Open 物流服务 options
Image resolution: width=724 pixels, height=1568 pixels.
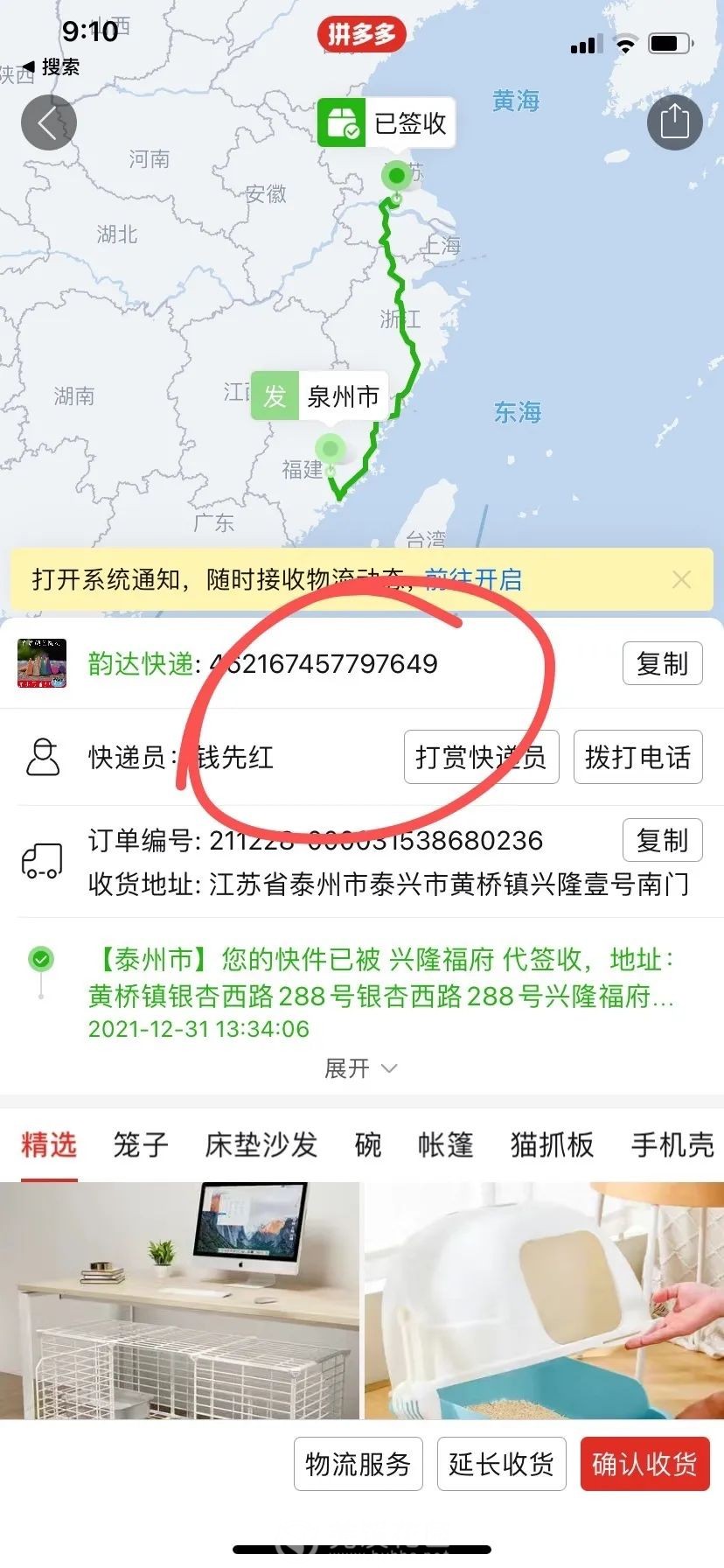point(358,1464)
